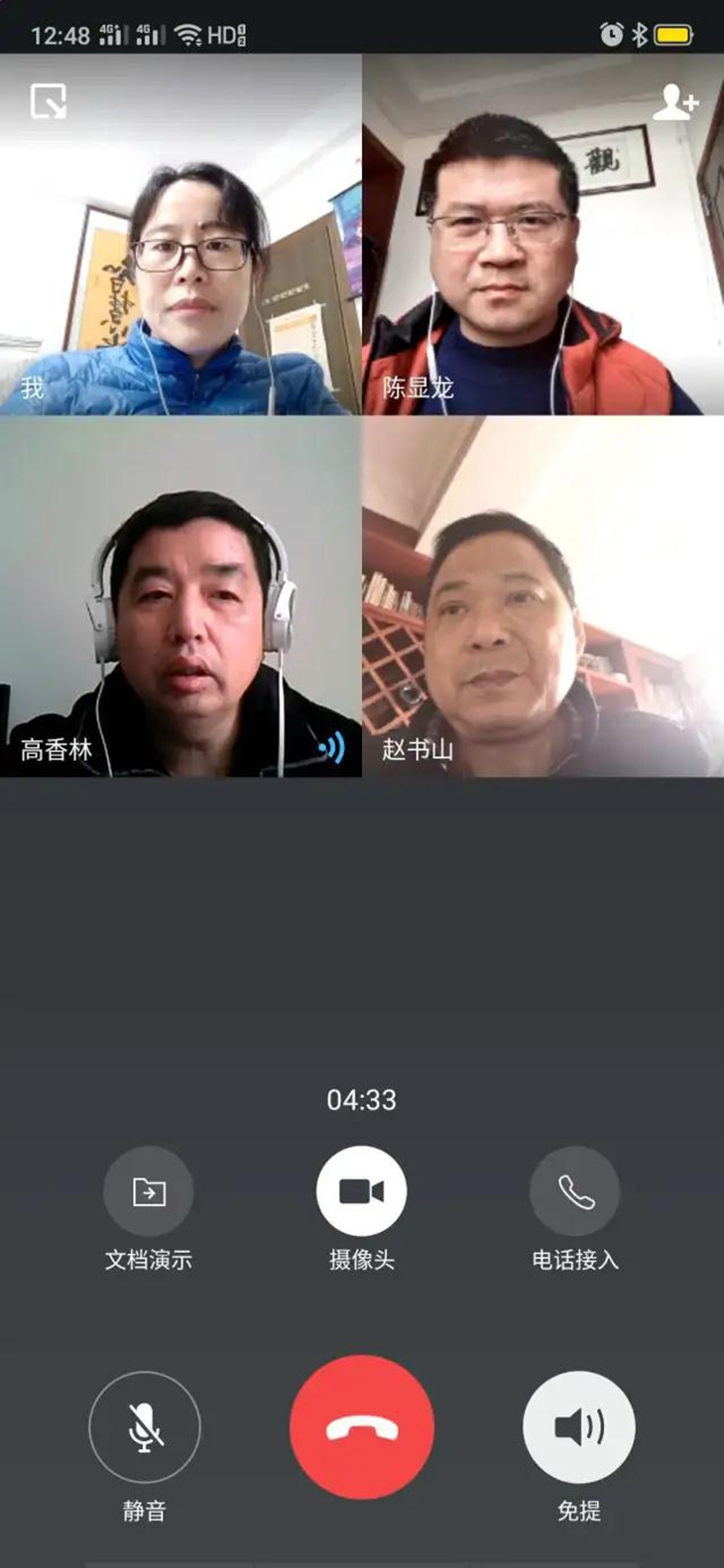Enlarge 赵书山's video tile
This screenshot has width=724, height=1568.
point(543,597)
